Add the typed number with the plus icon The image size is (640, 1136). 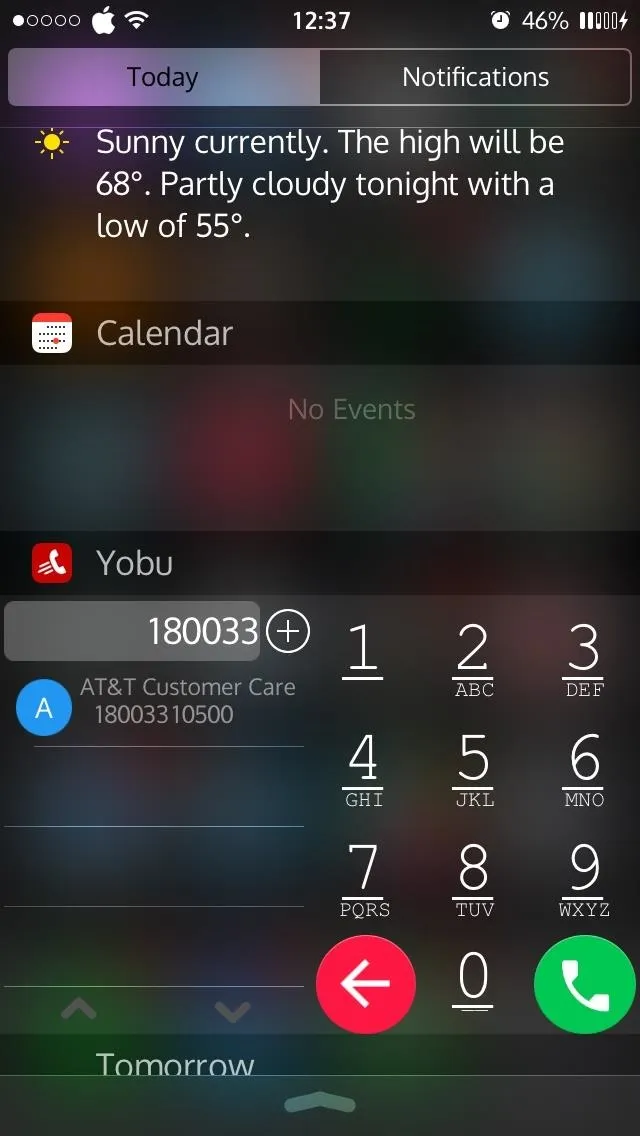click(x=288, y=632)
